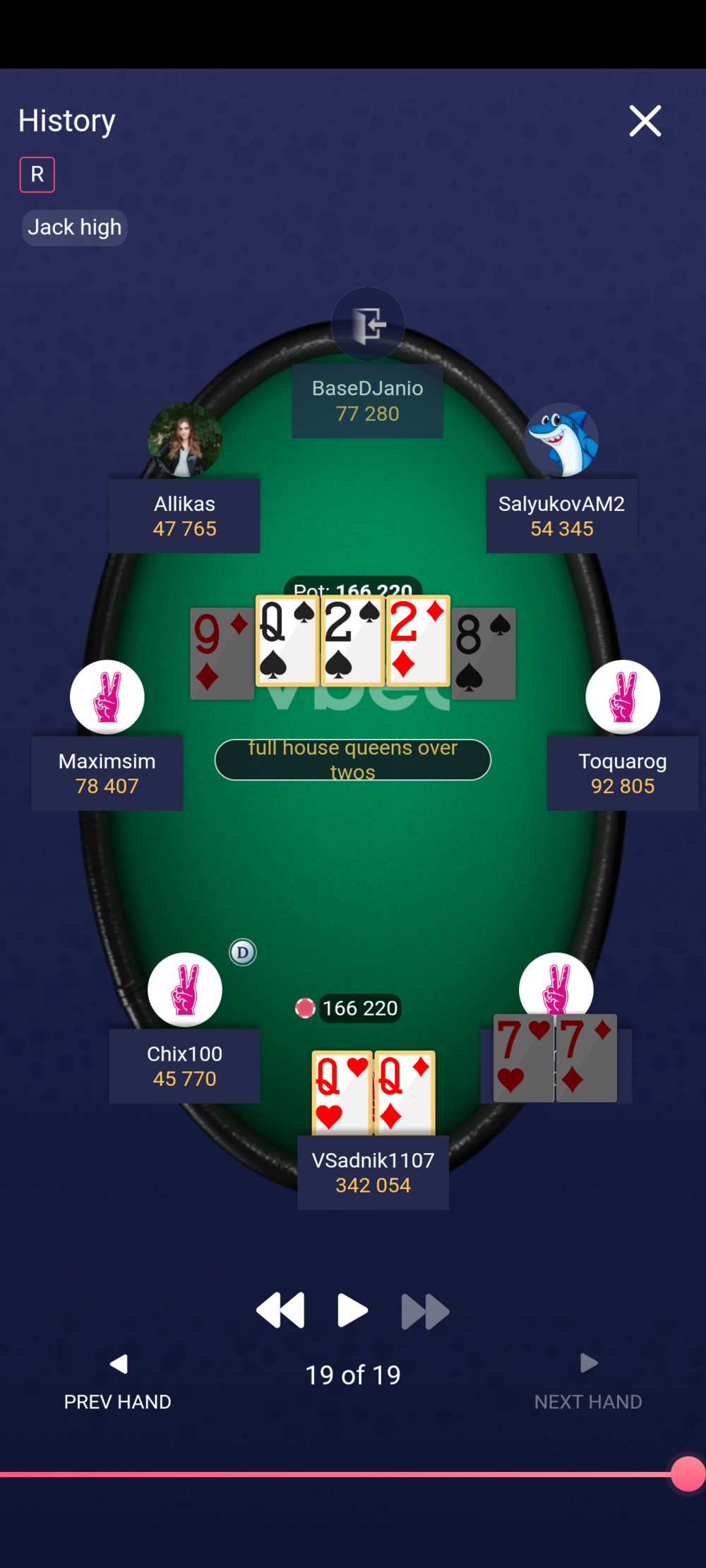Select the Jack high chip
706x1568 pixels.
(75, 227)
